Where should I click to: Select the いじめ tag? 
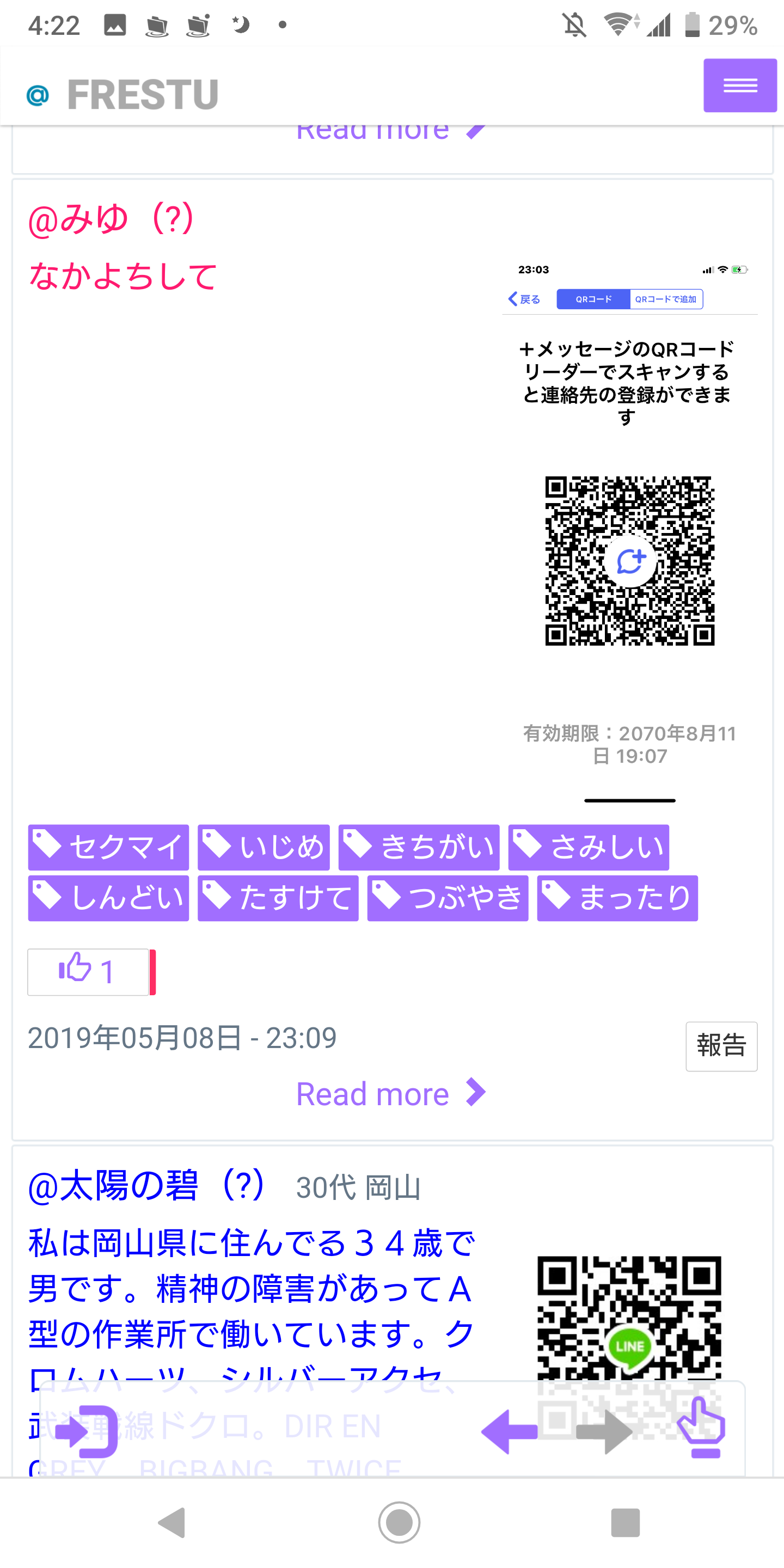pyautogui.click(x=264, y=847)
